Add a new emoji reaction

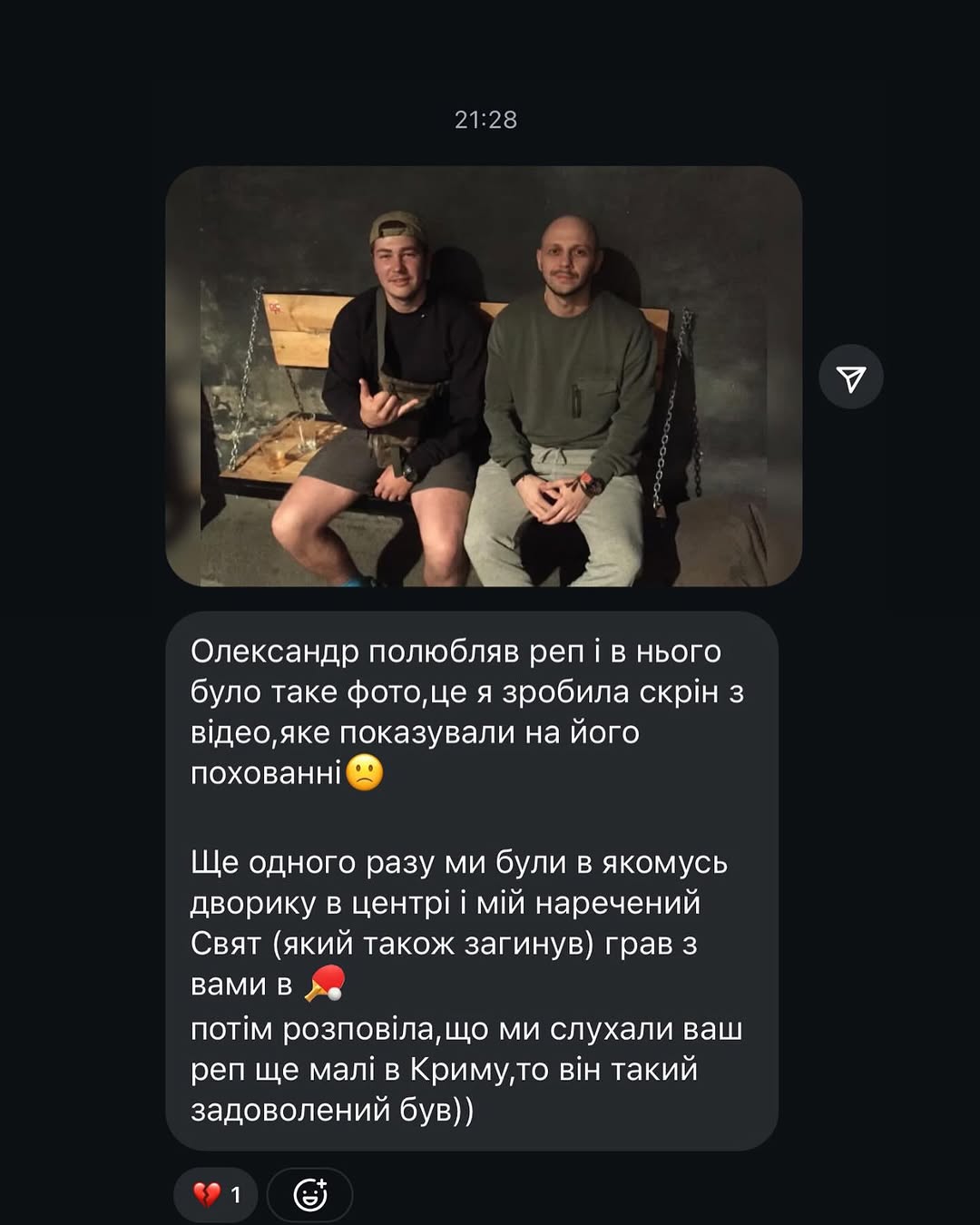click(310, 1194)
